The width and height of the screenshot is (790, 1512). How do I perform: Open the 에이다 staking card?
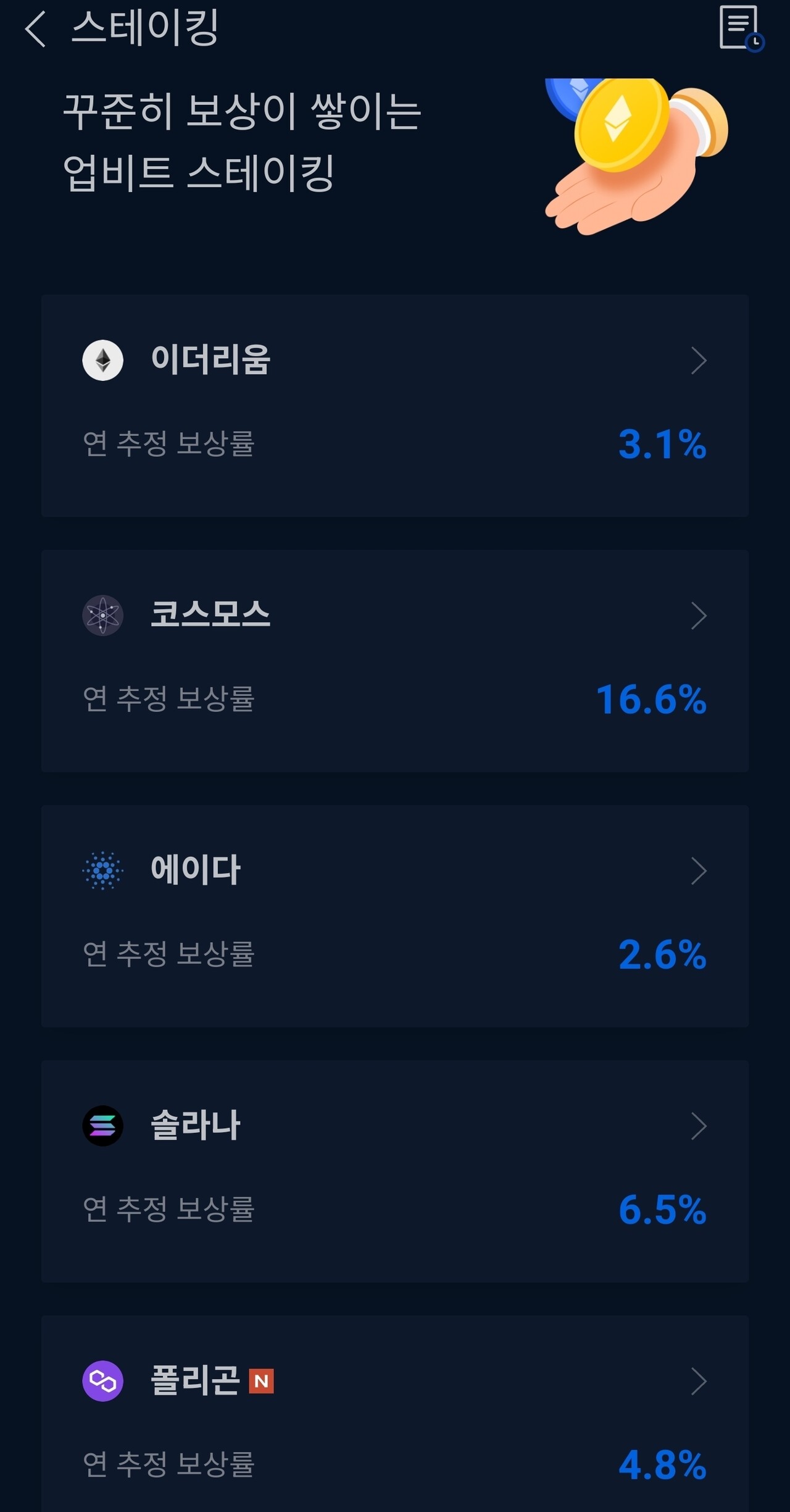pos(700,871)
